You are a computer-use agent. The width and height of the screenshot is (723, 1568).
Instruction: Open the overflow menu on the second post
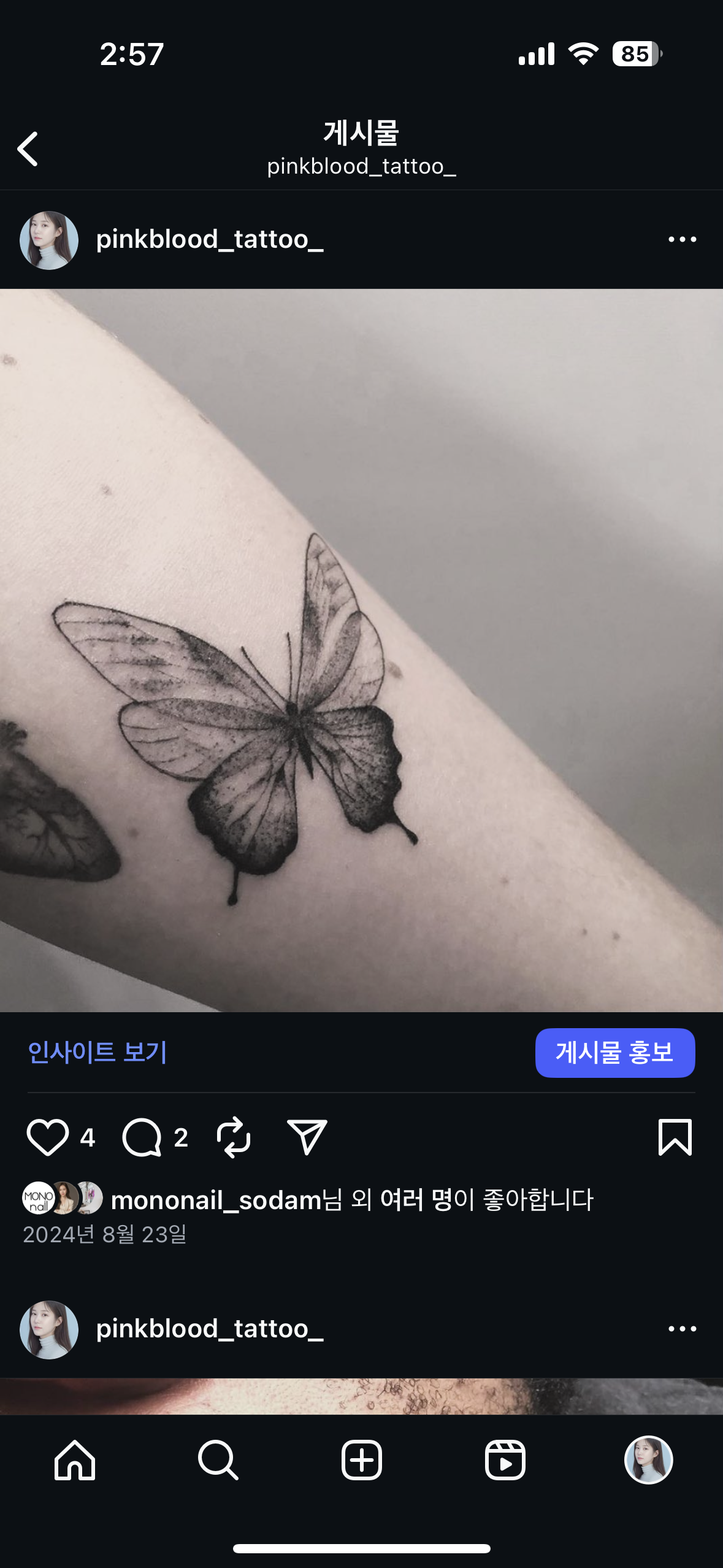tap(682, 1329)
